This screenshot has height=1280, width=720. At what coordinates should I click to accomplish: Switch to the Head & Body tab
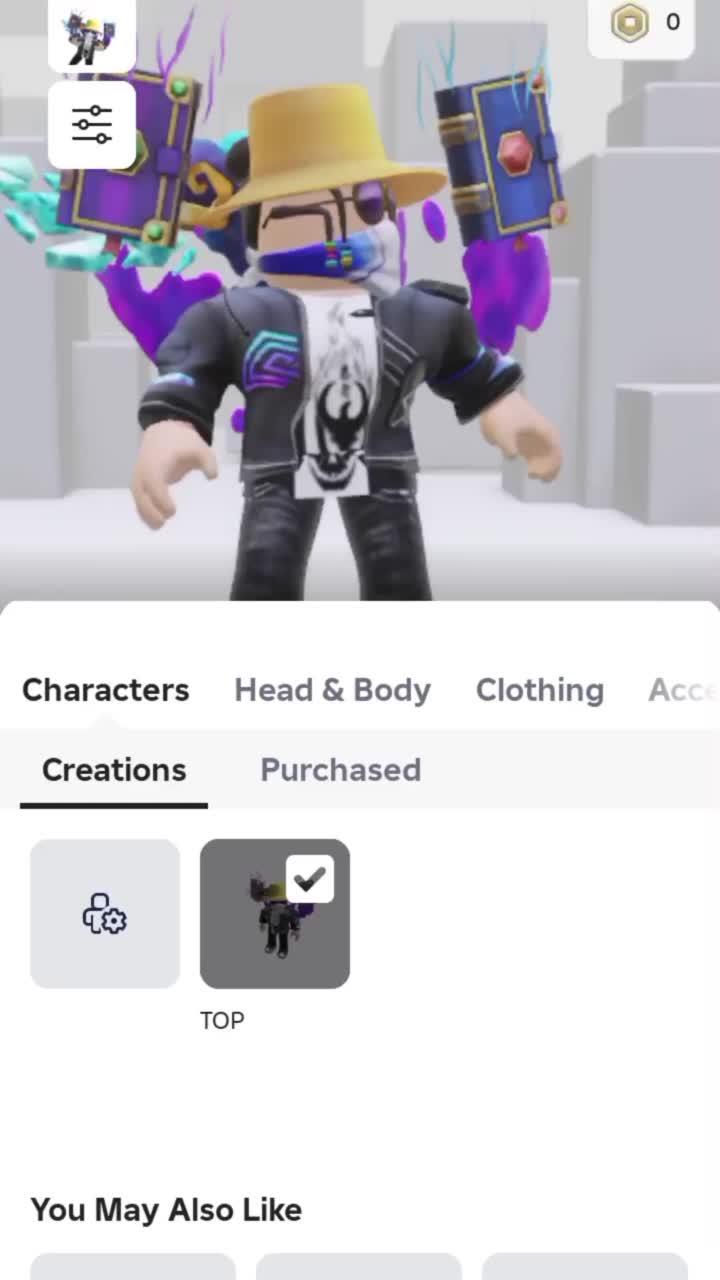click(332, 690)
